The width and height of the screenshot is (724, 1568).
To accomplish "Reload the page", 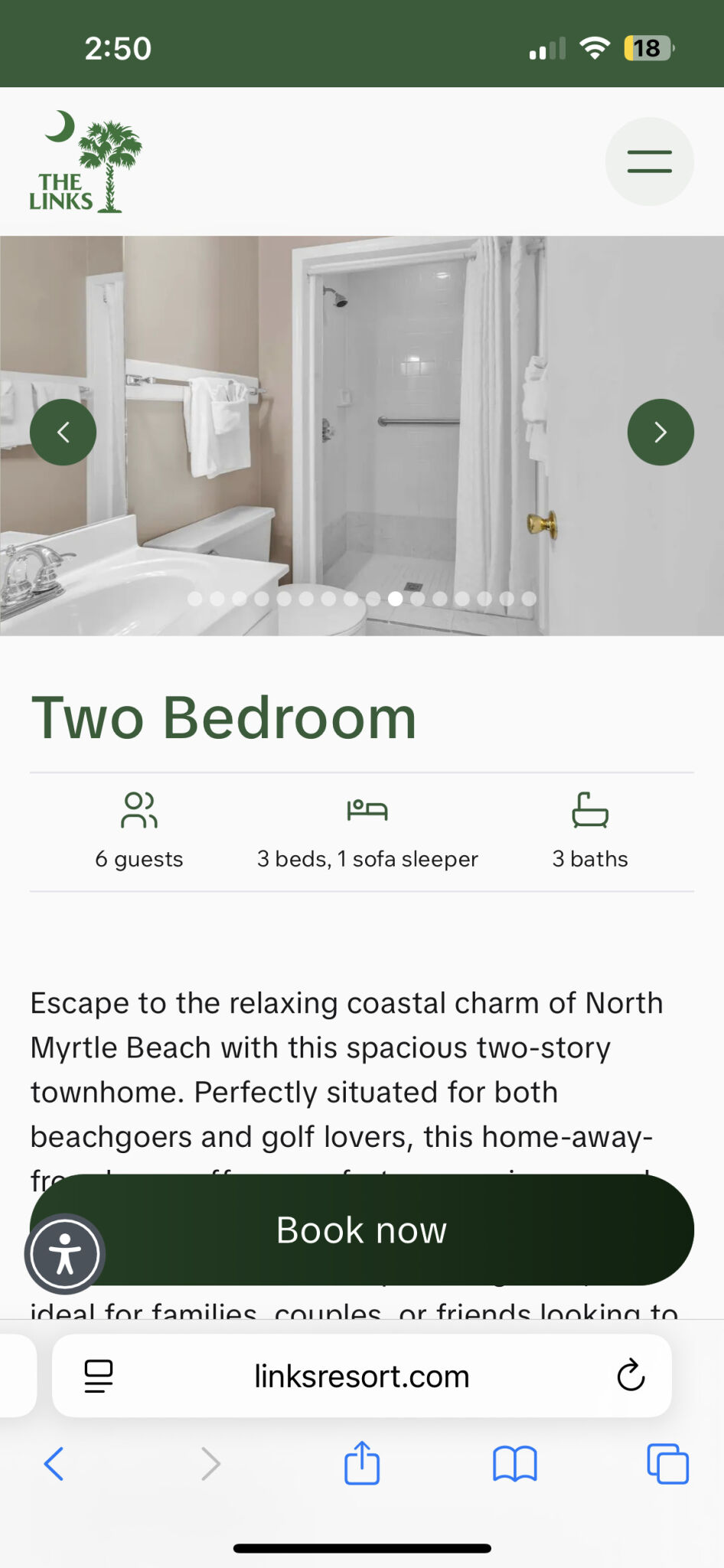I will coord(631,1377).
